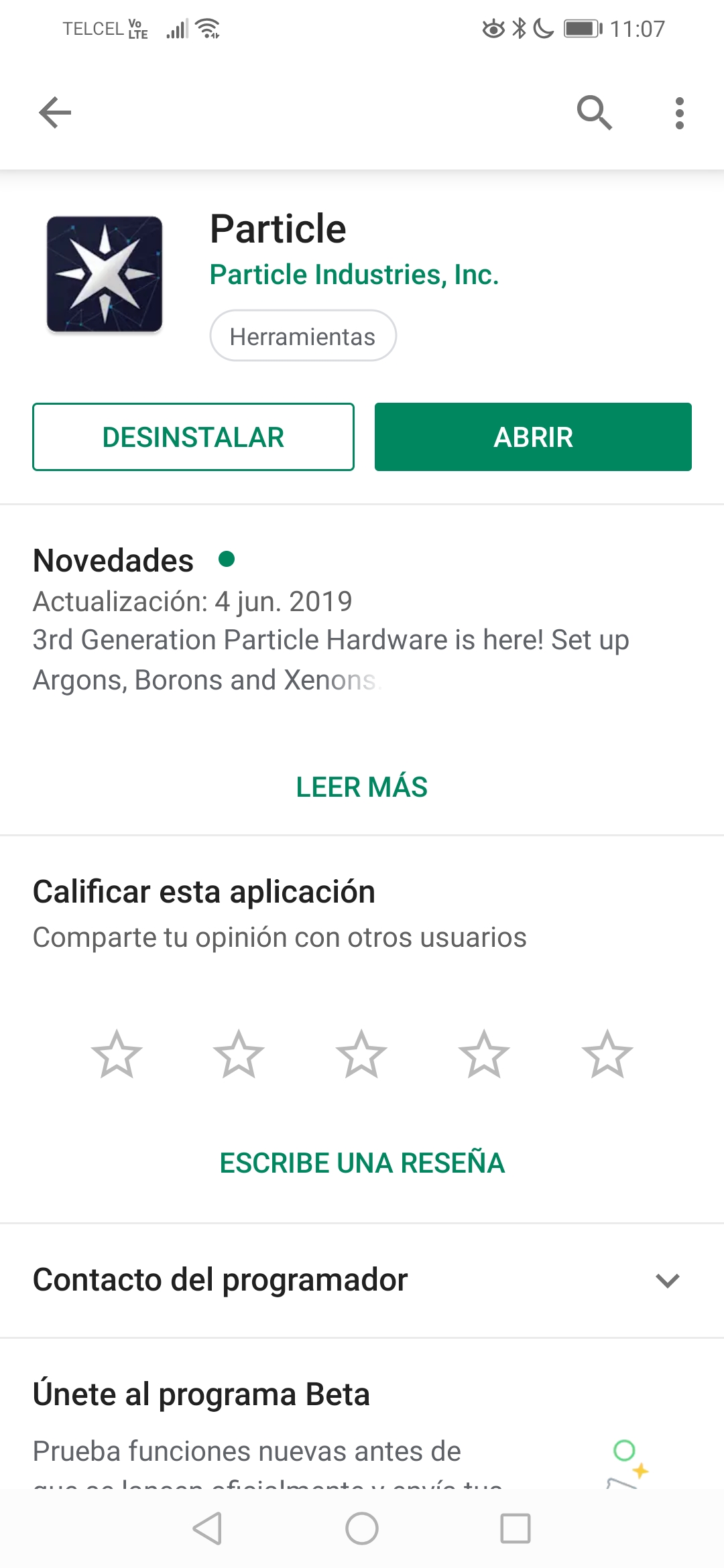Screen dimensions: 724x1568
Task: Tap ESCRIBE UNA RESEÑA link
Action: pos(362,1163)
